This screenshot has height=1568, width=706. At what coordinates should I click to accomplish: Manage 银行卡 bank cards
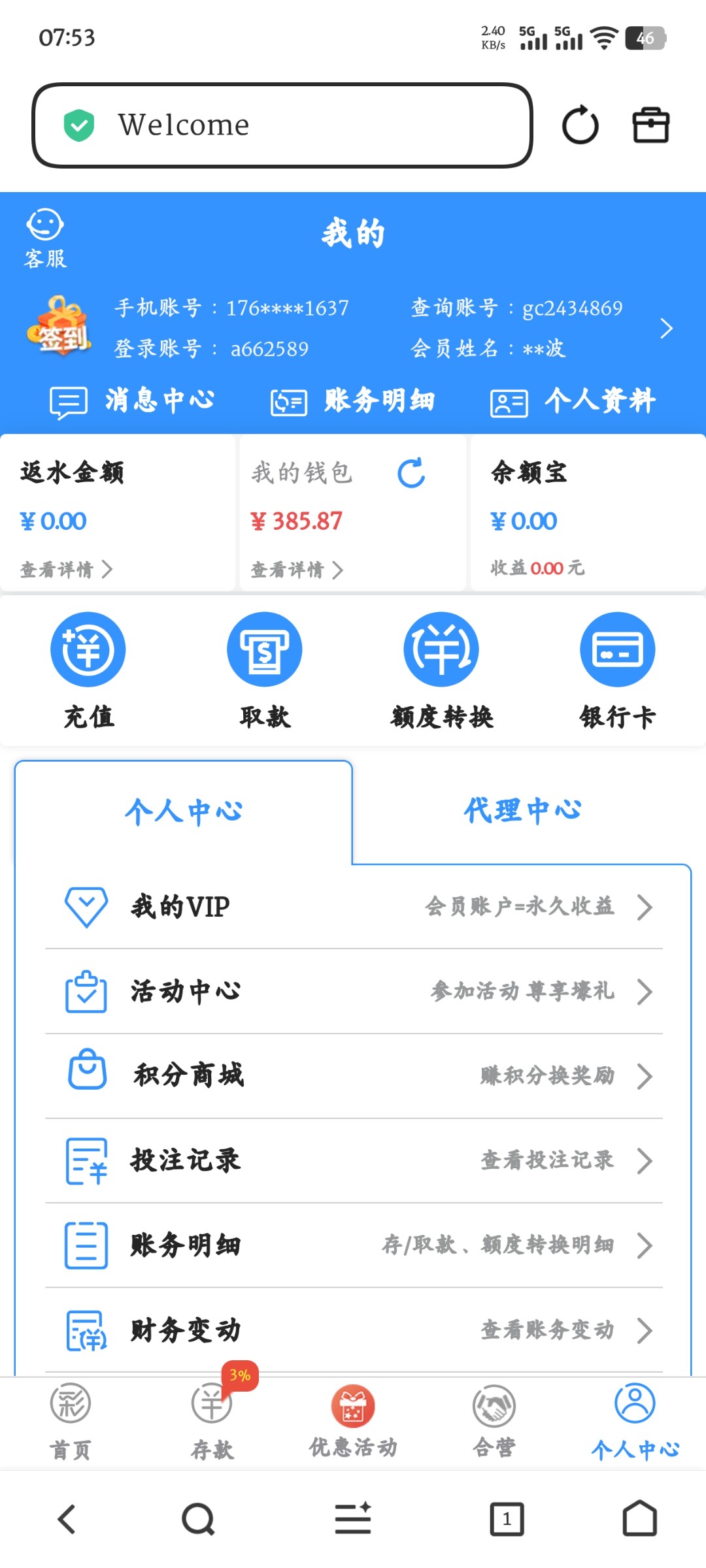point(618,670)
